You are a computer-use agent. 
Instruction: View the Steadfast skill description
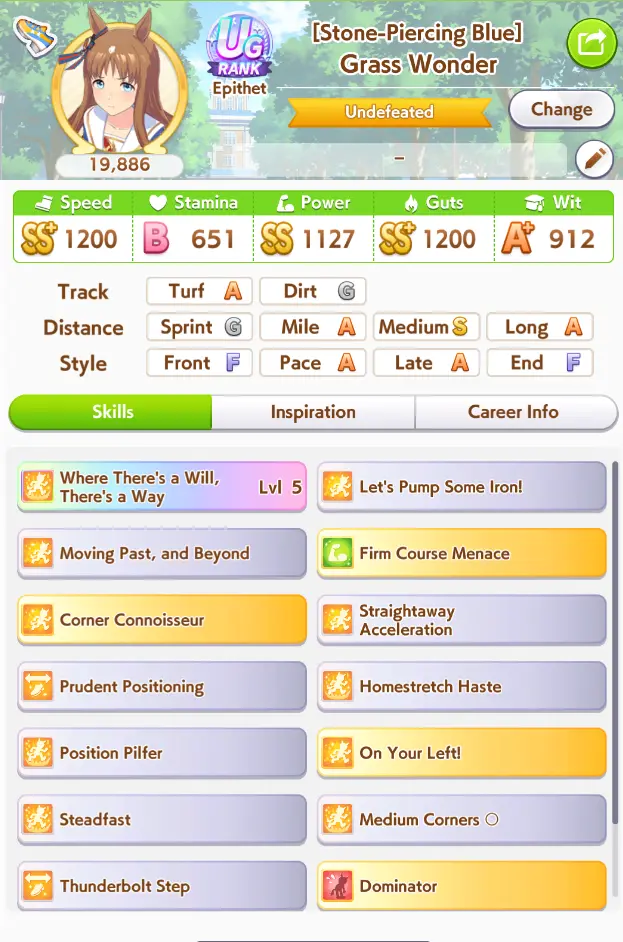click(x=162, y=819)
